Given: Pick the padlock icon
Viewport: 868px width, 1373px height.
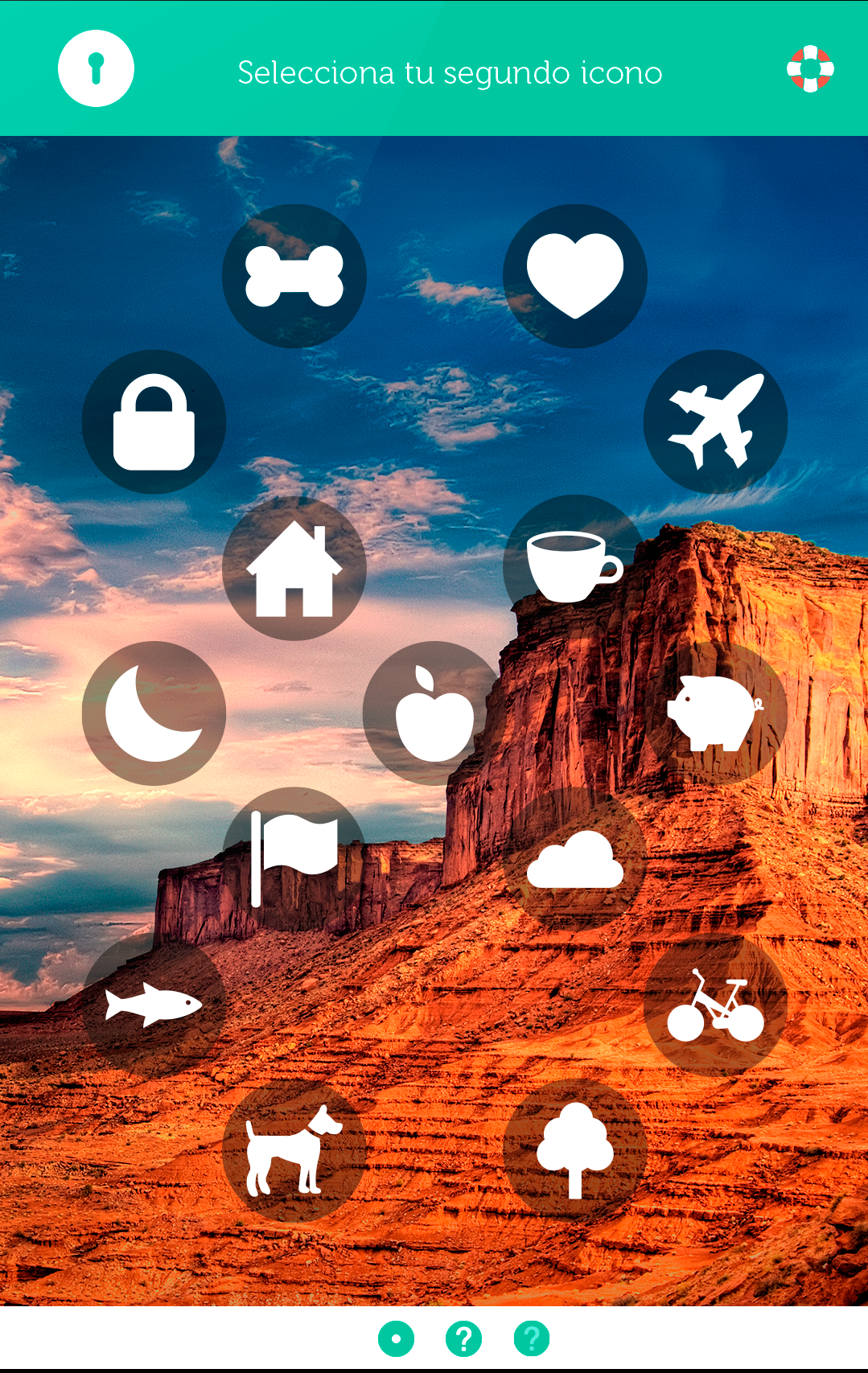Looking at the screenshot, I should [154, 422].
